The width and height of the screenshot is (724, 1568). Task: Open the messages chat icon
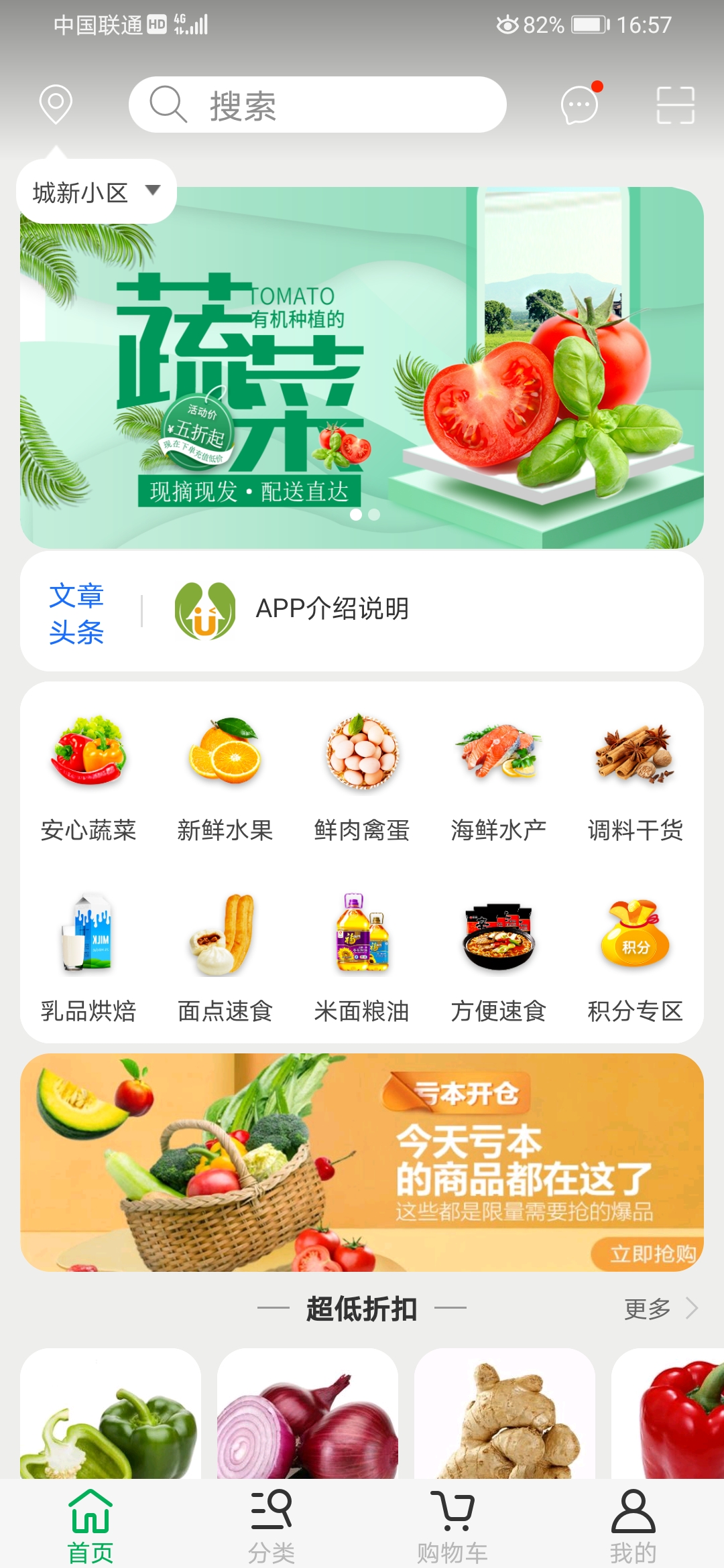point(579,105)
